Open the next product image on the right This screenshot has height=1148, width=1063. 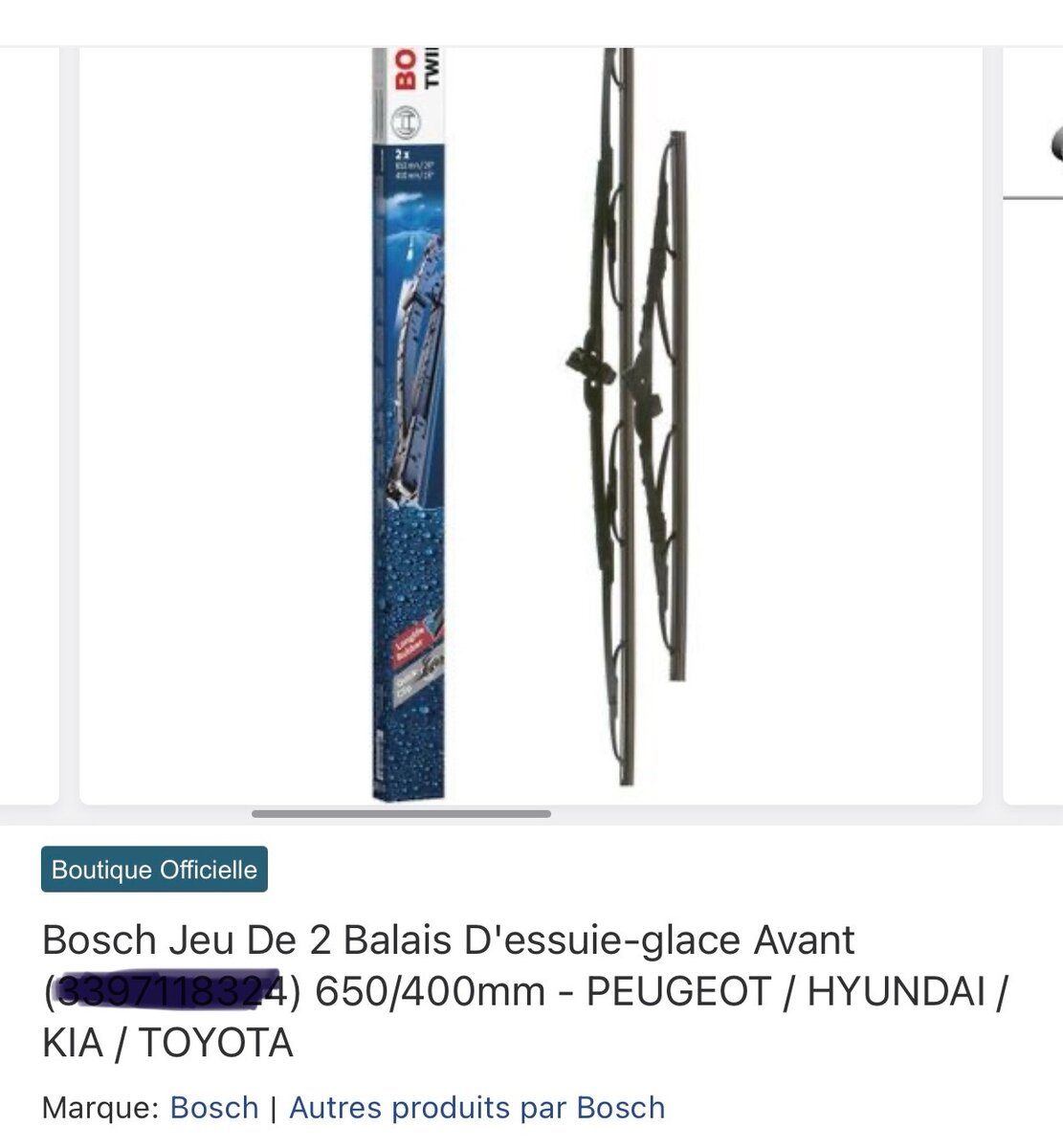(1035, 421)
